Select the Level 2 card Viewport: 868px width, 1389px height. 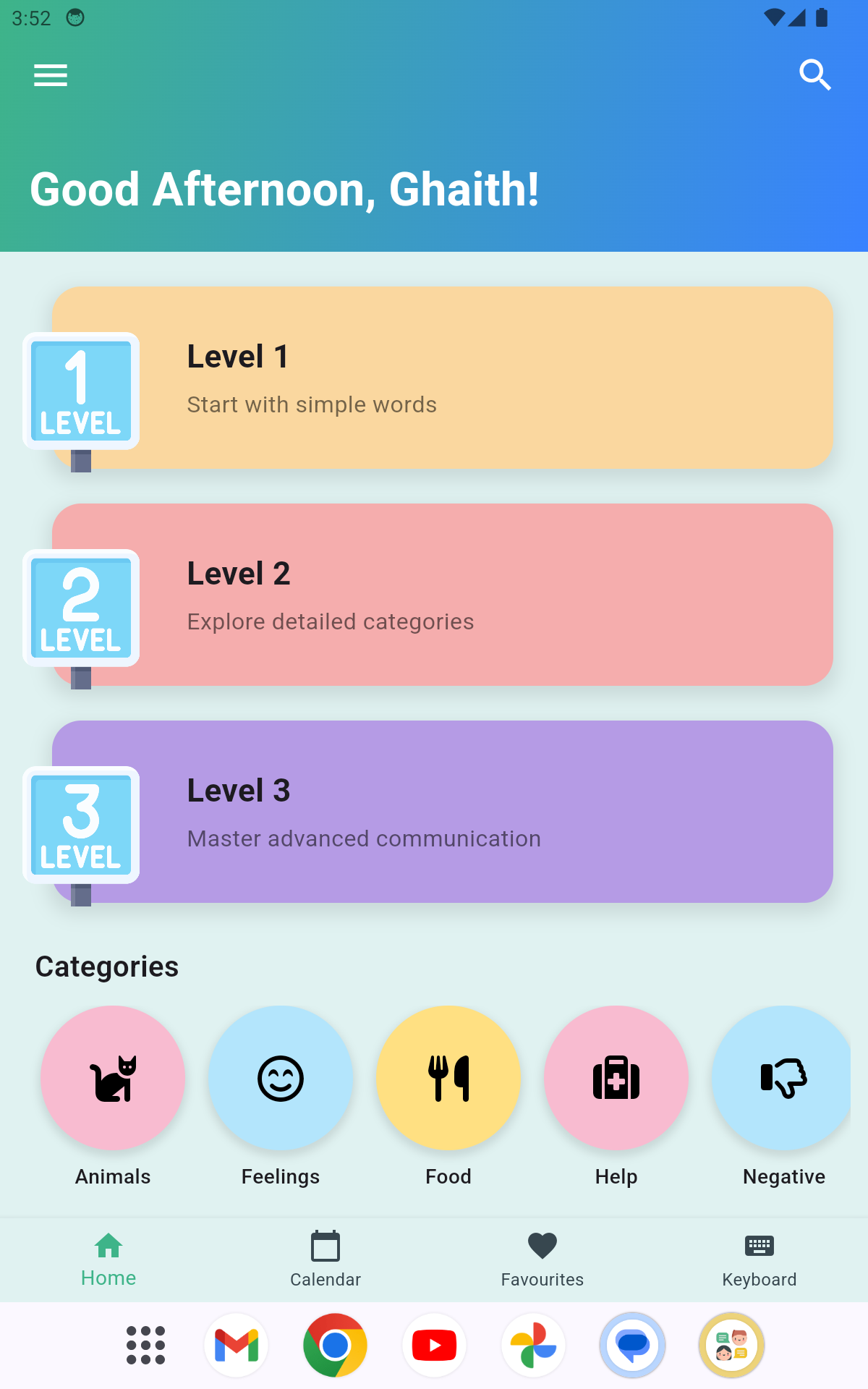pos(441,595)
